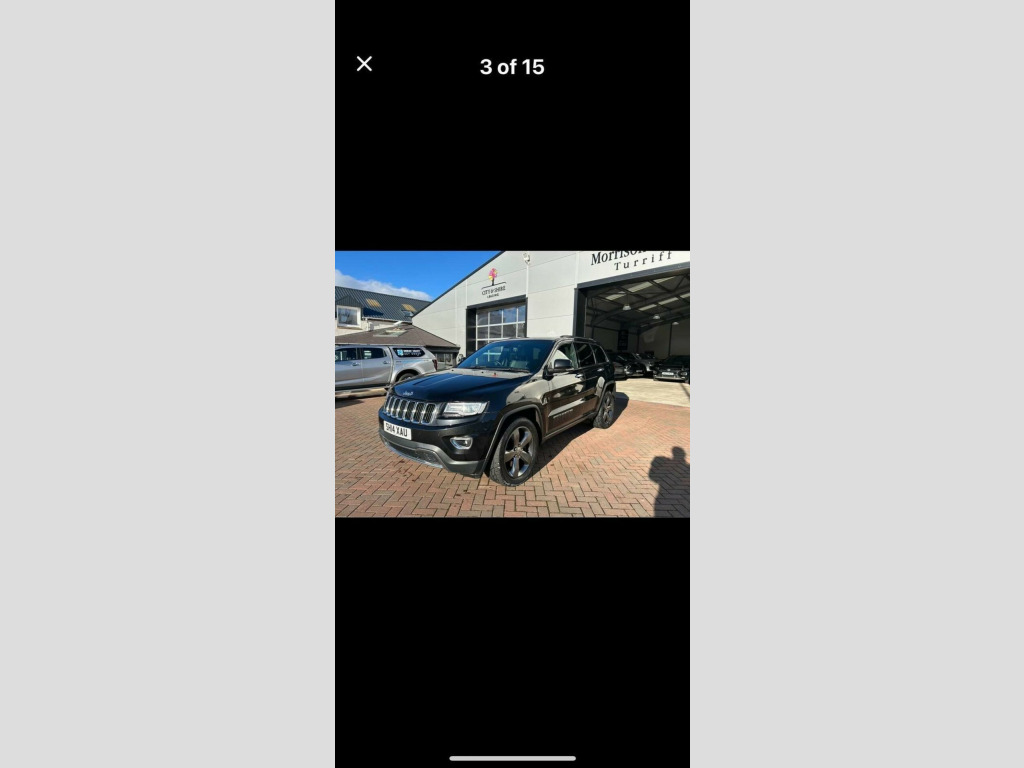Close the photo gallery viewer
This screenshot has height=768, width=1024.
click(x=364, y=64)
